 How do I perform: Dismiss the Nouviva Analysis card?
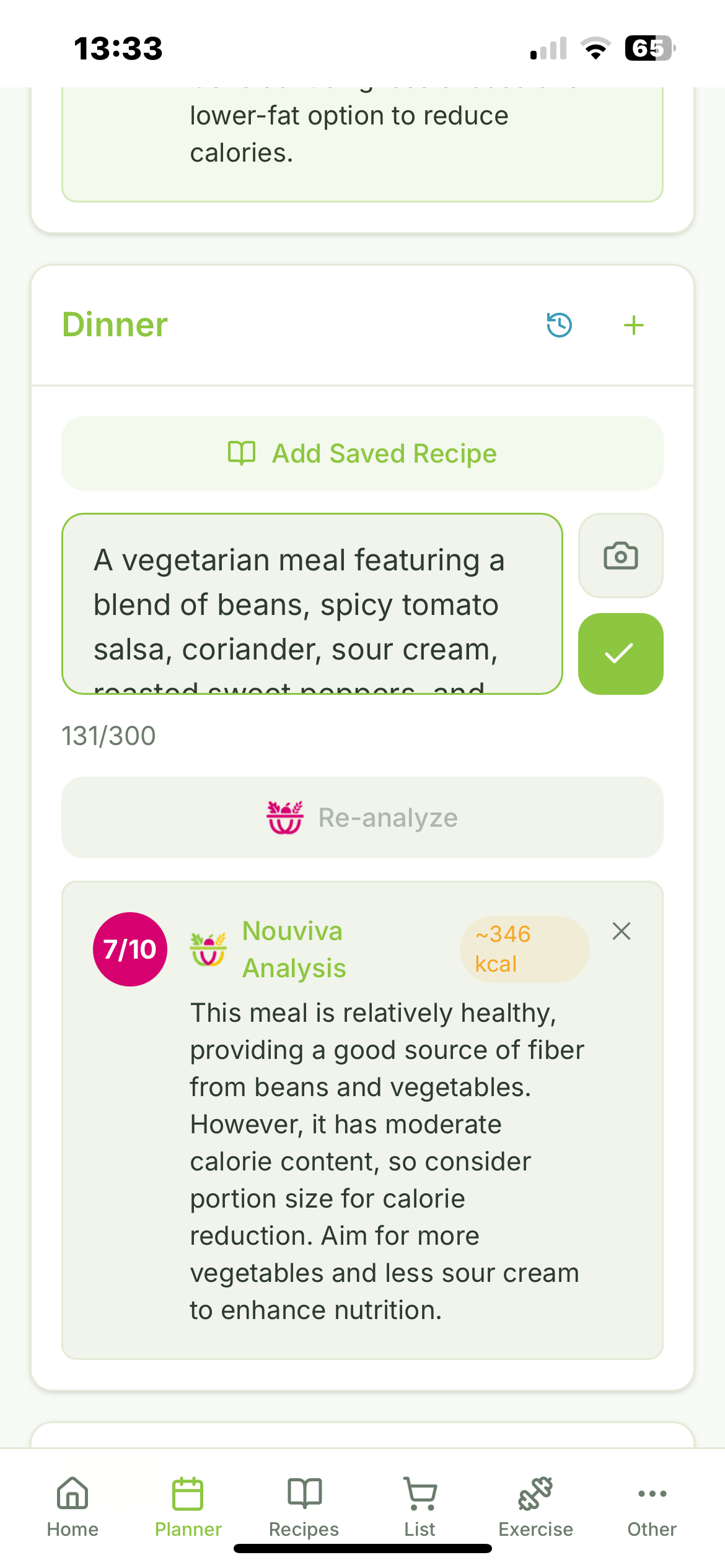point(622,931)
